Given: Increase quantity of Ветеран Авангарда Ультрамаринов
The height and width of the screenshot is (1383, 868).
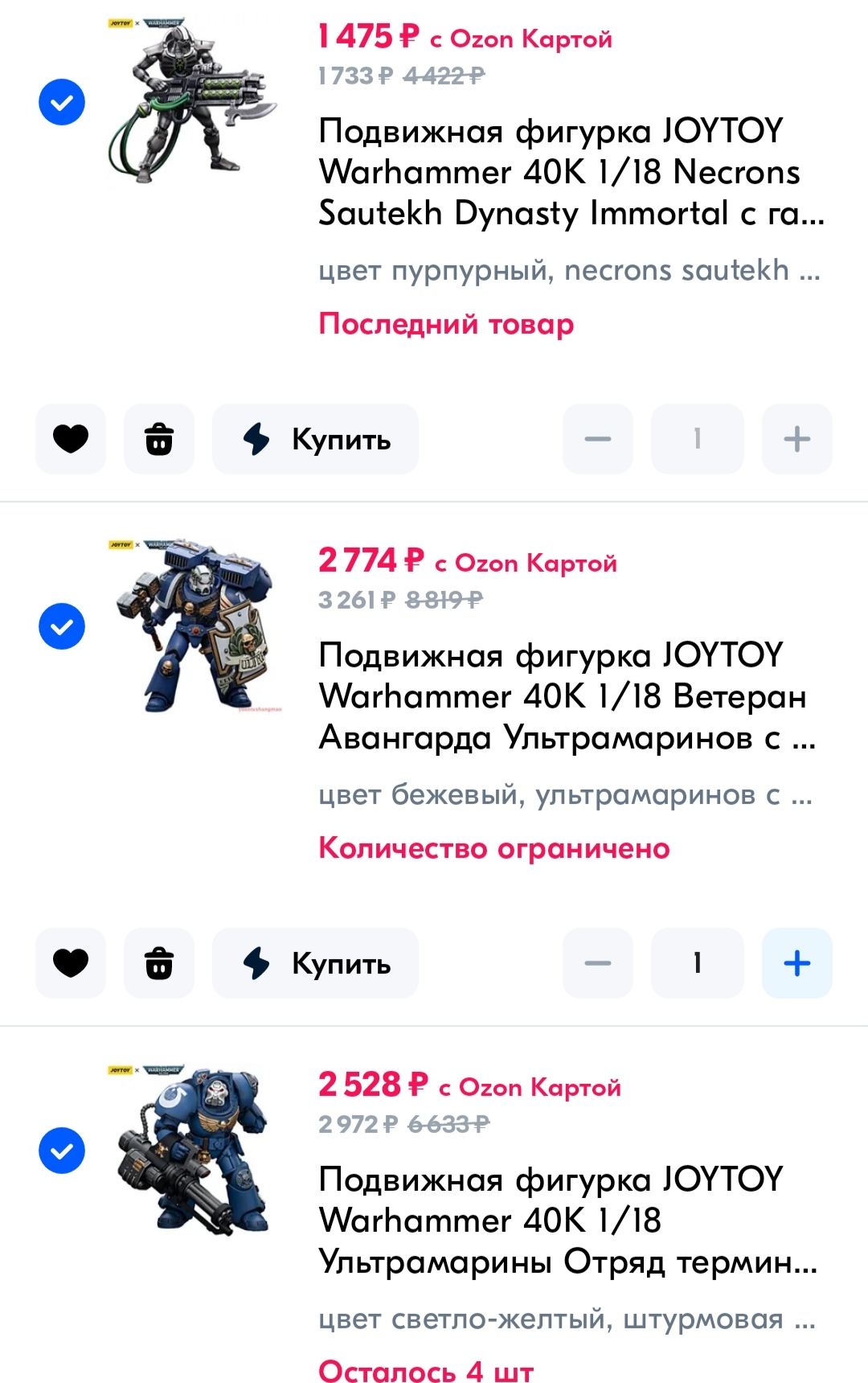Looking at the screenshot, I should tap(796, 963).
